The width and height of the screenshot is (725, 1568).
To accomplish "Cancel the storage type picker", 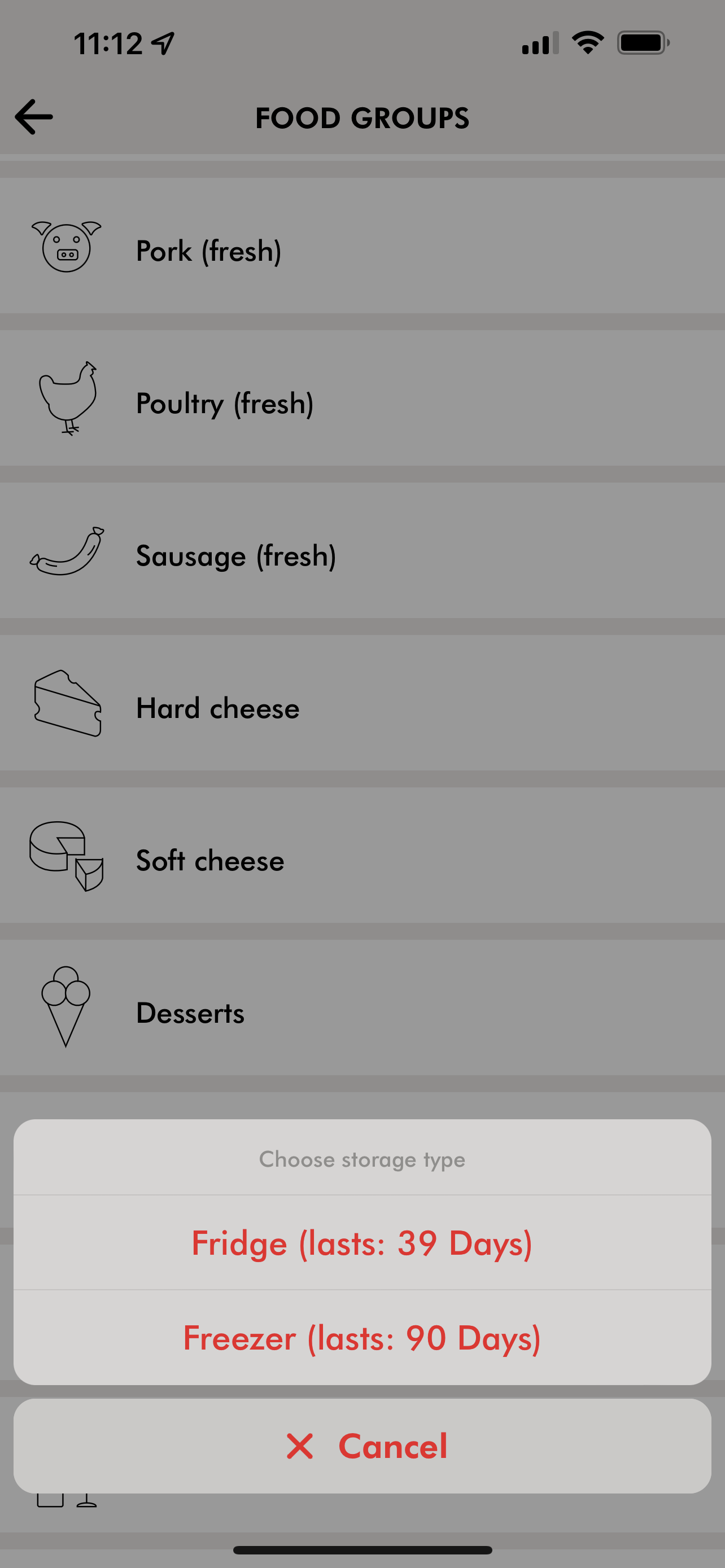I will (362, 1446).
